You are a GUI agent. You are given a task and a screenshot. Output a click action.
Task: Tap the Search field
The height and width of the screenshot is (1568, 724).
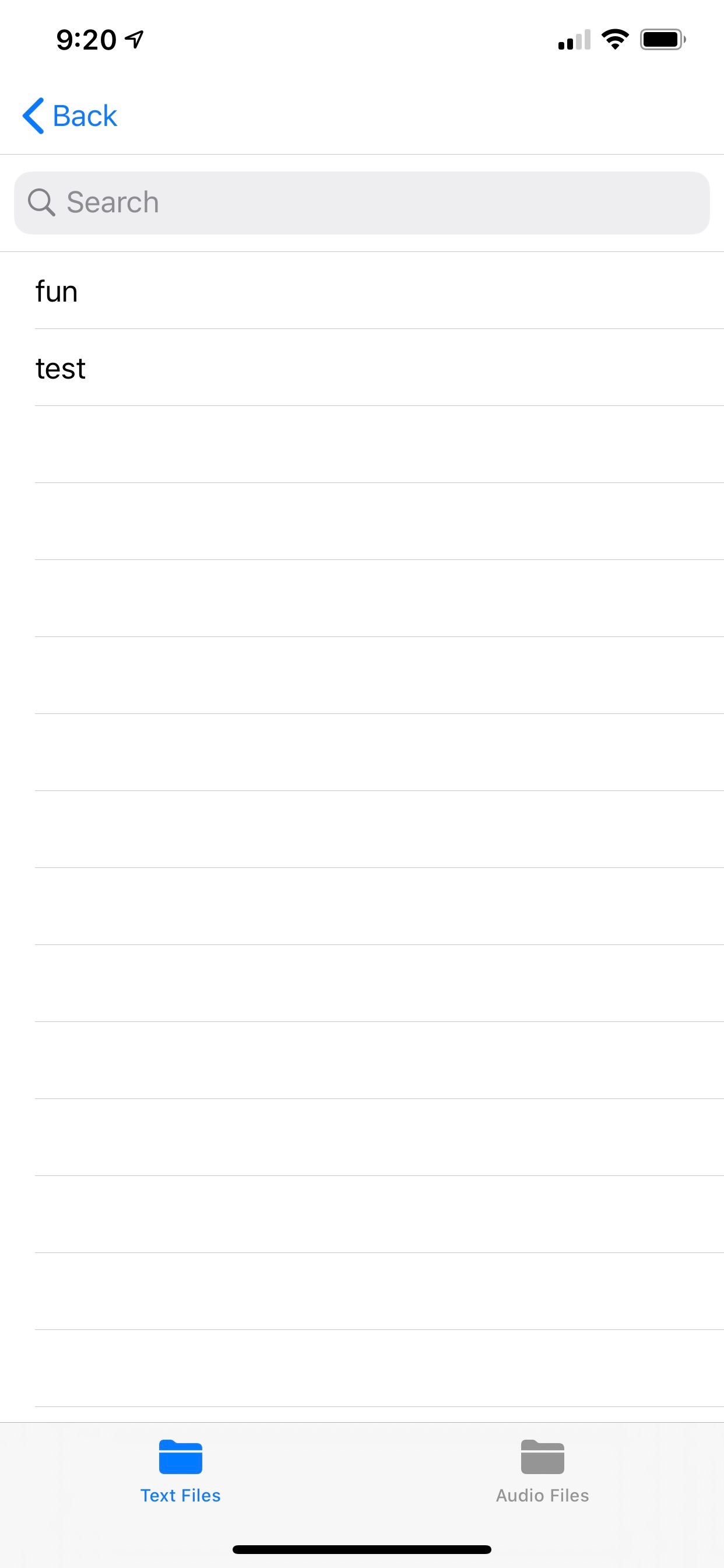pyautogui.click(x=362, y=202)
